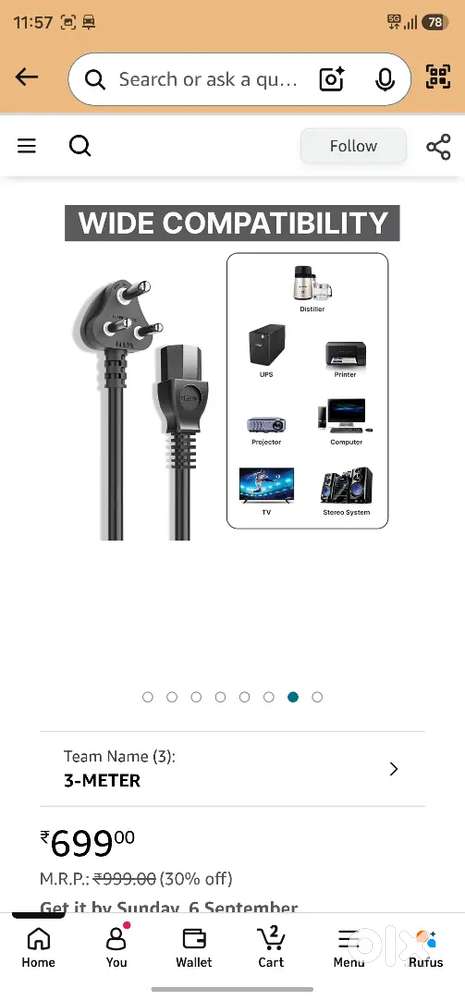Jump to the first product image dot
The image size is (465, 998).
coord(148,697)
